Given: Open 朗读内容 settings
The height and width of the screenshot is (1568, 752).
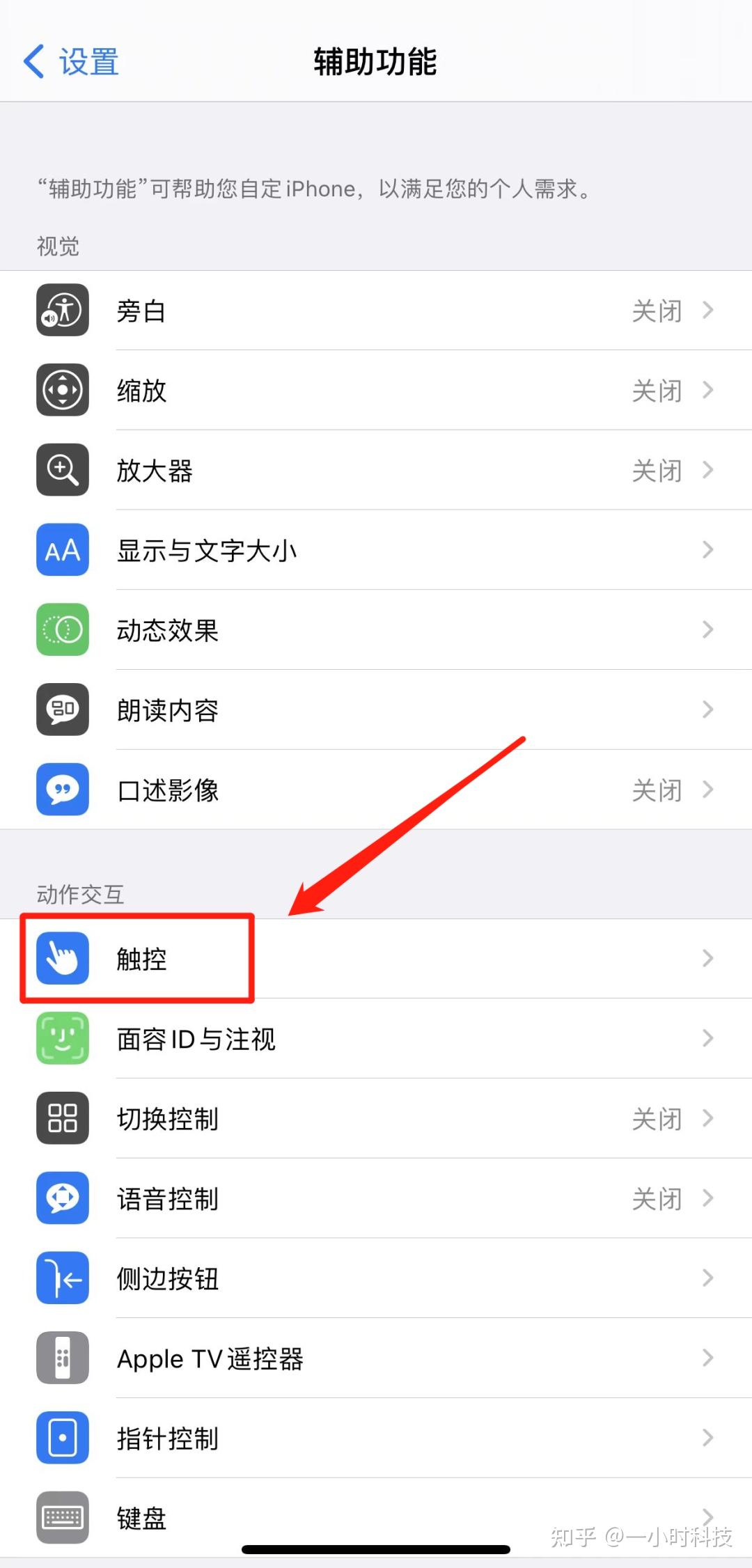Looking at the screenshot, I should pyautogui.click(x=376, y=710).
